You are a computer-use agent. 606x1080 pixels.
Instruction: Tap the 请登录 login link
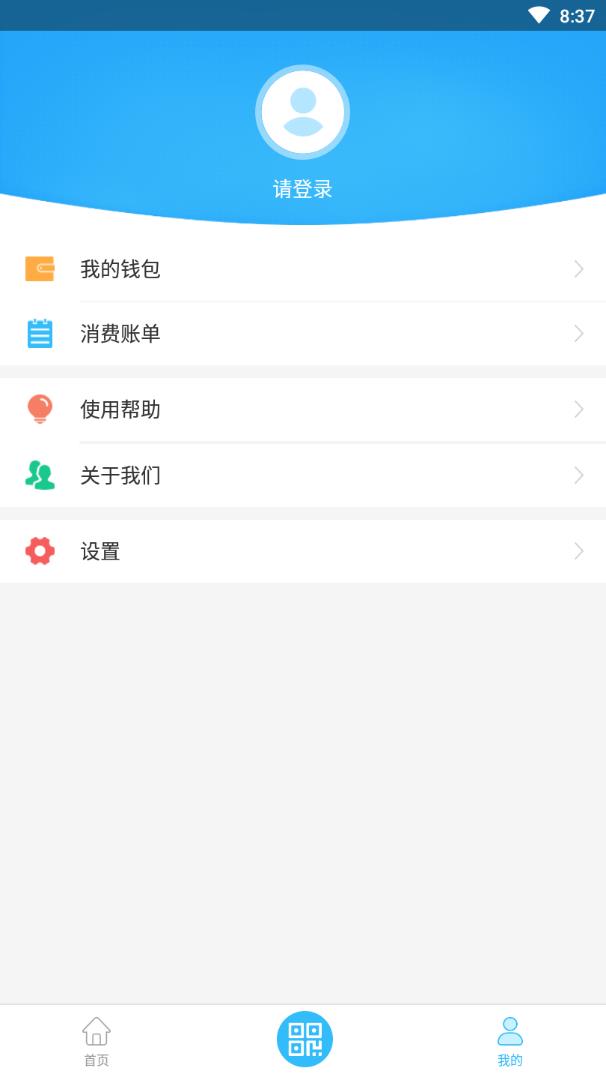pyautogui.click(x=302, y=189)
